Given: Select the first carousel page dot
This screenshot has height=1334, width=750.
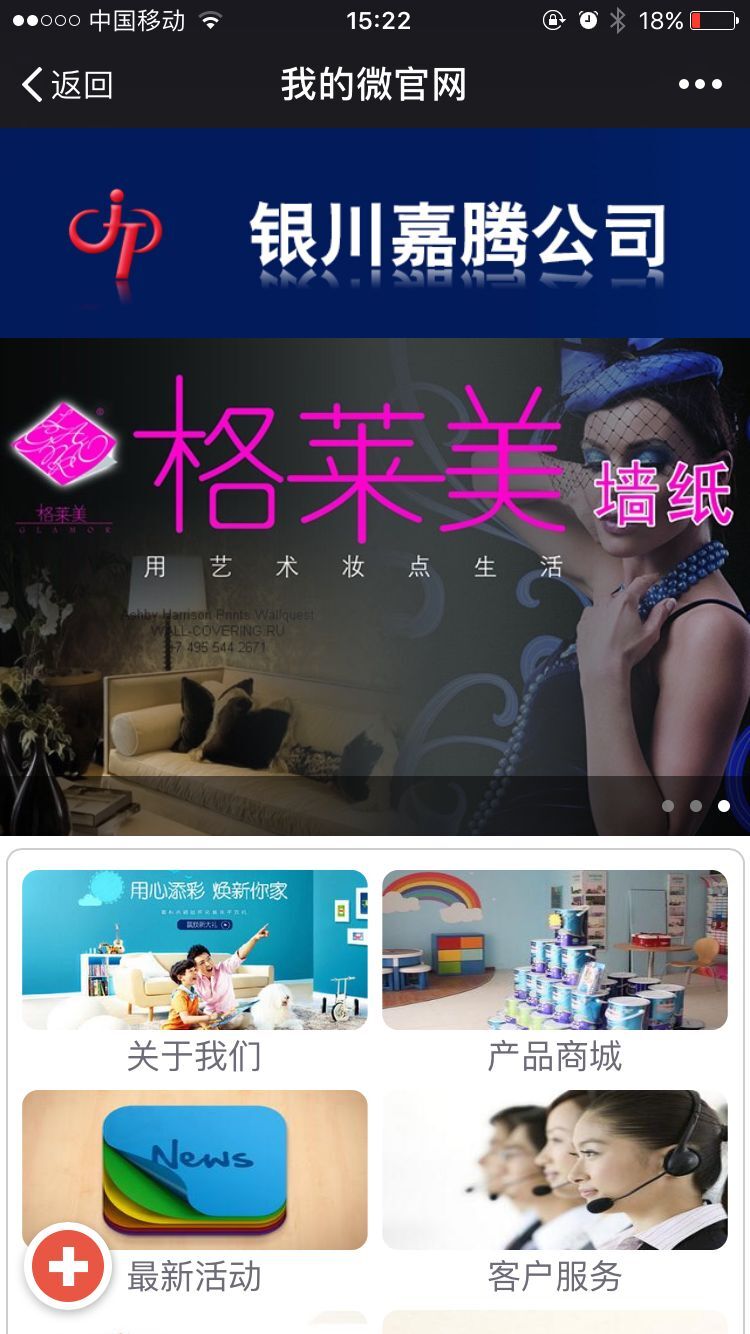Looking at the screenshot, I should click(x=668, y=806).
